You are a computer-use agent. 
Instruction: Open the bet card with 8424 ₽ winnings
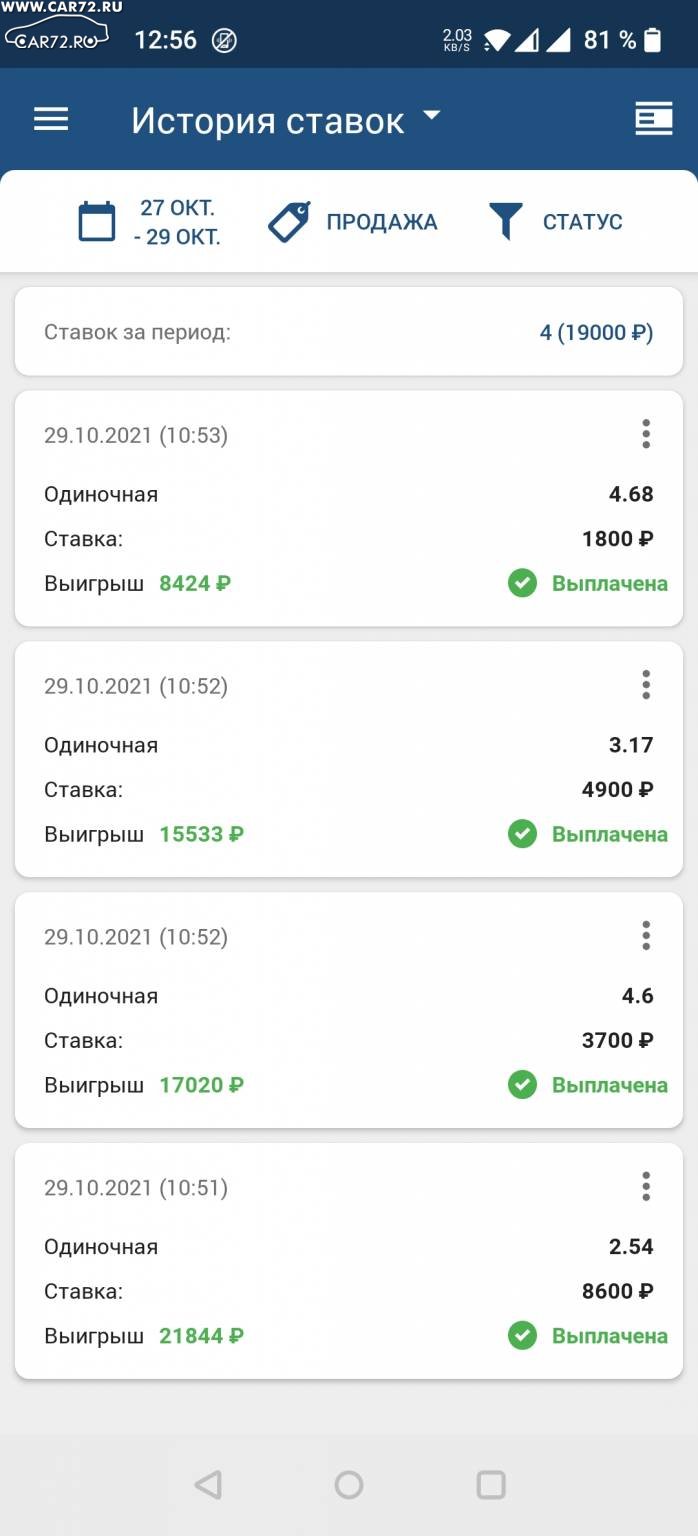click(x=349, y=509)
